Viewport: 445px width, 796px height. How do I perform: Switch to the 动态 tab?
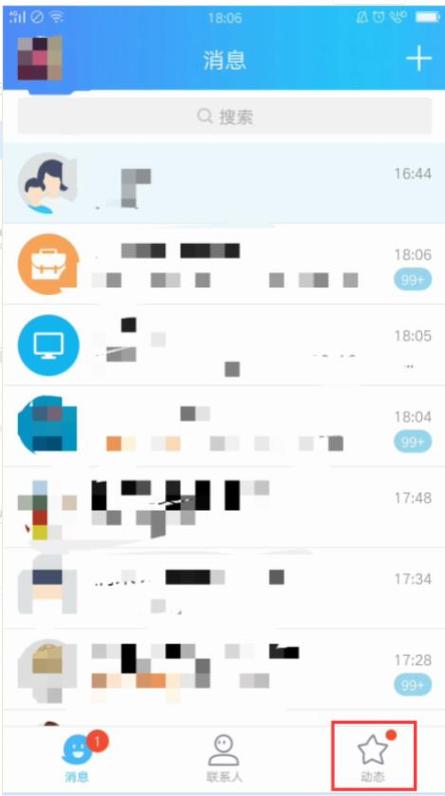click(373, 757)
